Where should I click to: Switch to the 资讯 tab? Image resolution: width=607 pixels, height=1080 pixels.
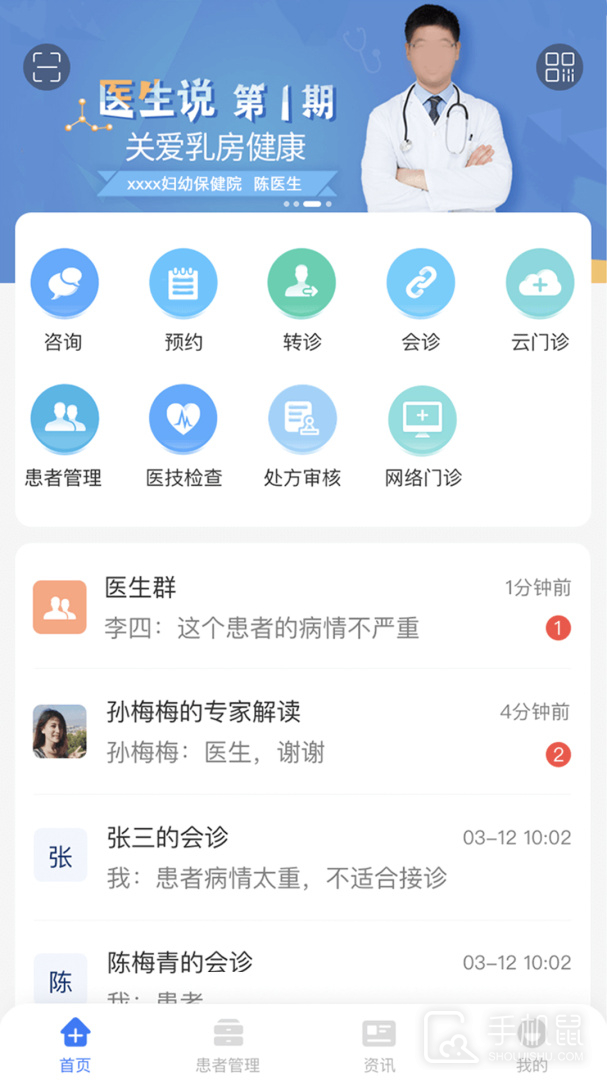tap(379, 1044)
